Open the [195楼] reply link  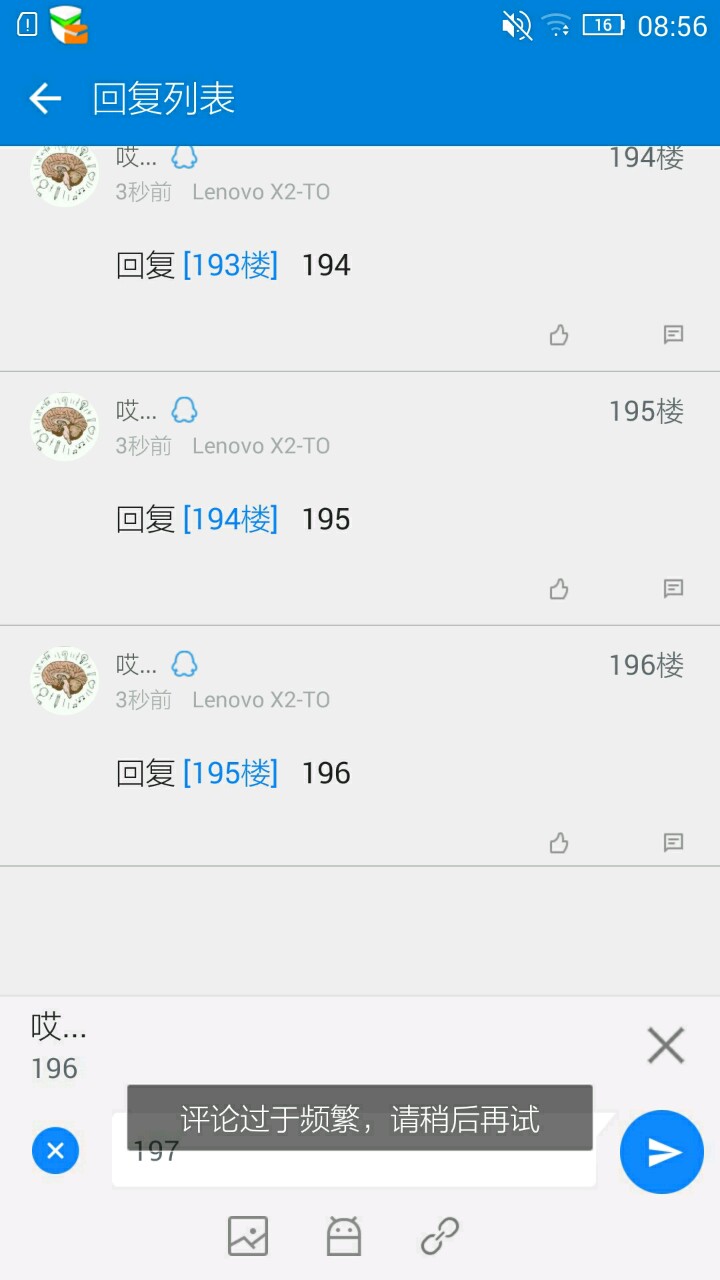[x=230, y=773]
